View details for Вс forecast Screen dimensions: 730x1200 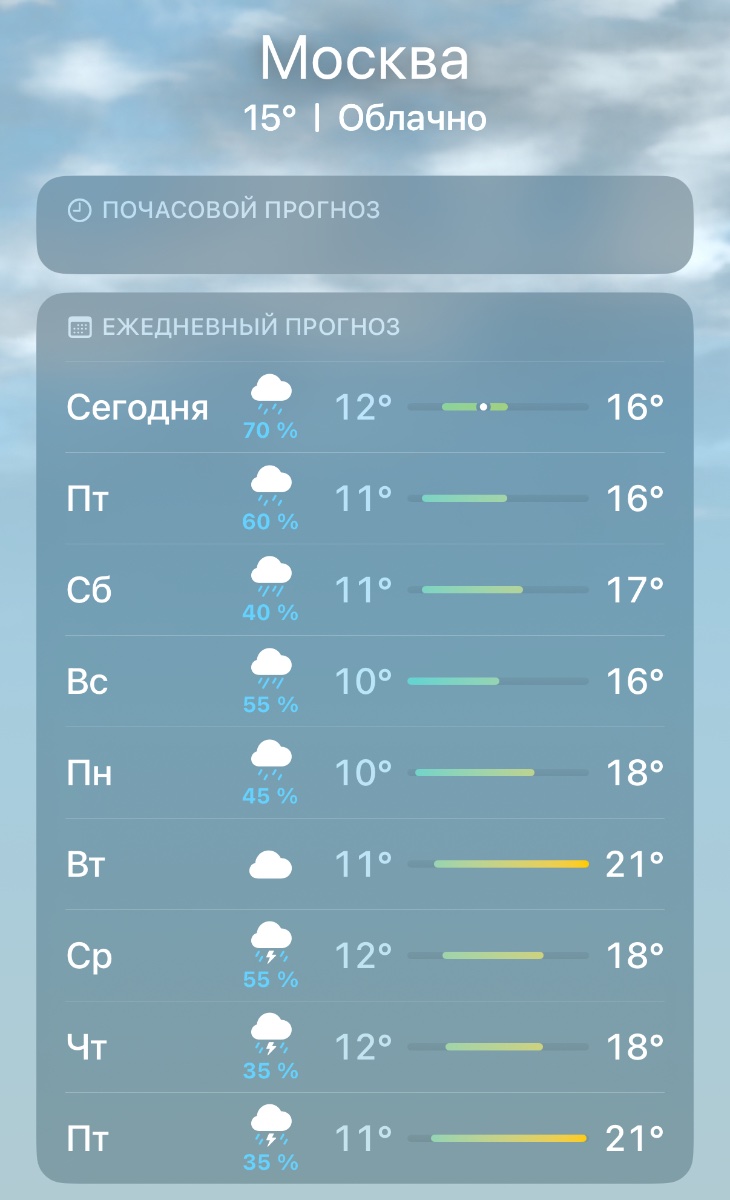click(365, 682)
